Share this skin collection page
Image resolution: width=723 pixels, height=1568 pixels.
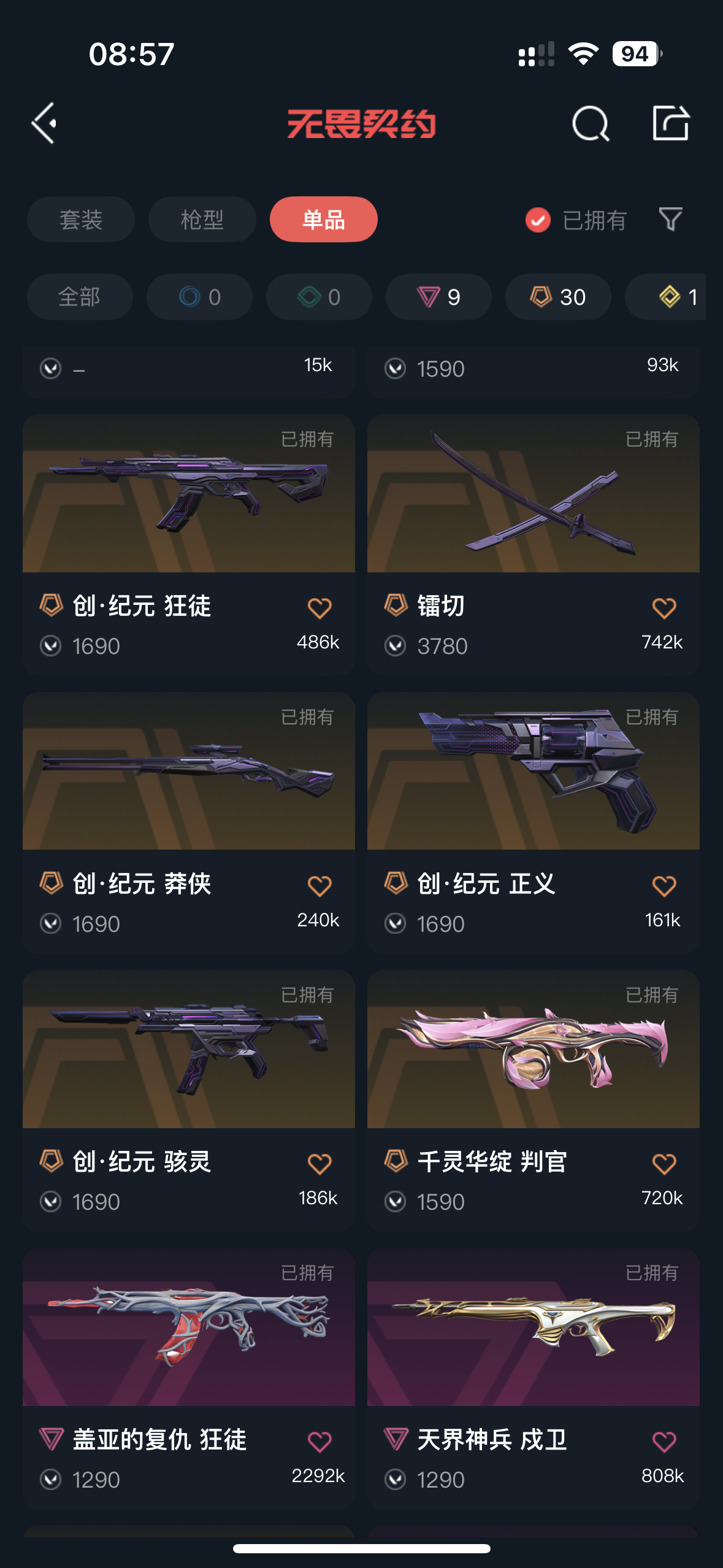(670, 123)
